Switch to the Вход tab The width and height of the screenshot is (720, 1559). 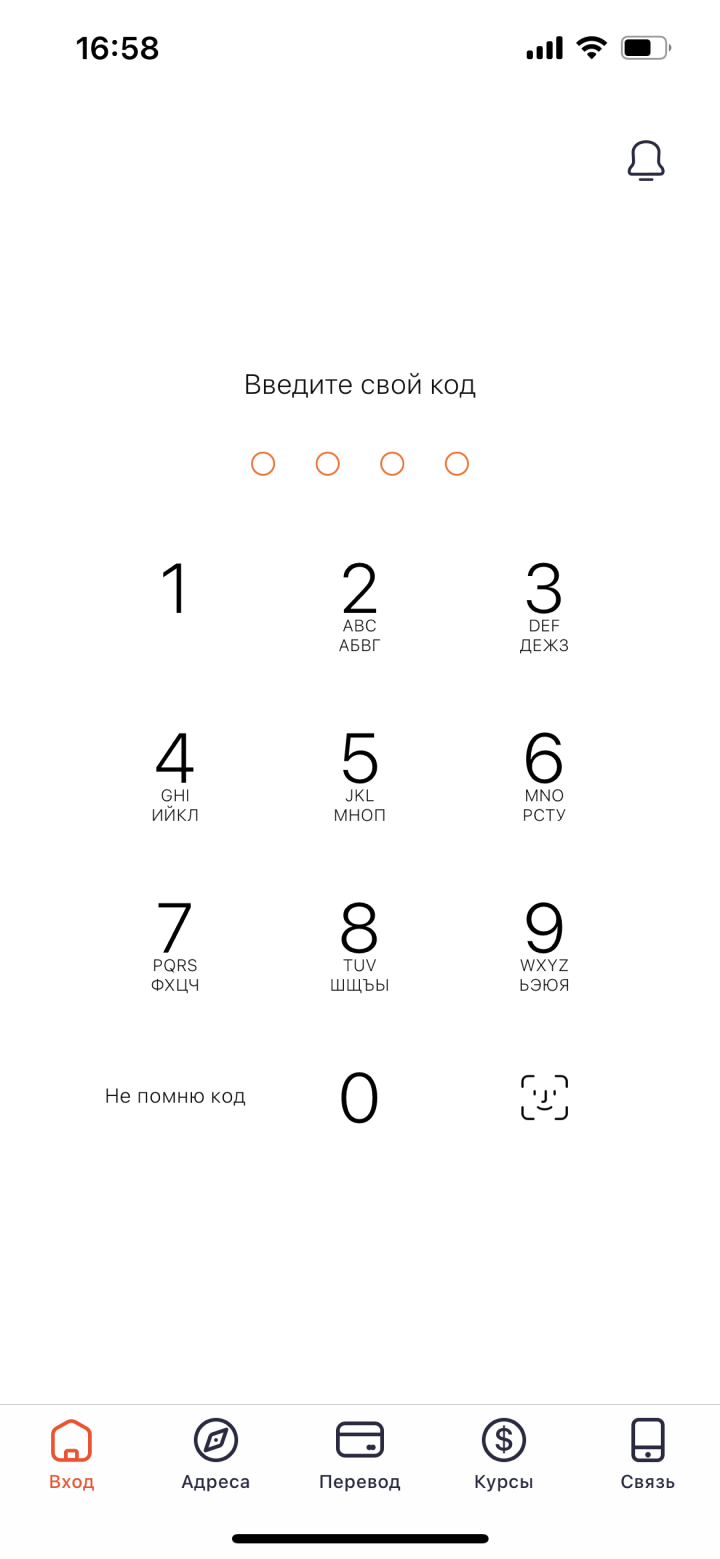tap(72, 1455)
